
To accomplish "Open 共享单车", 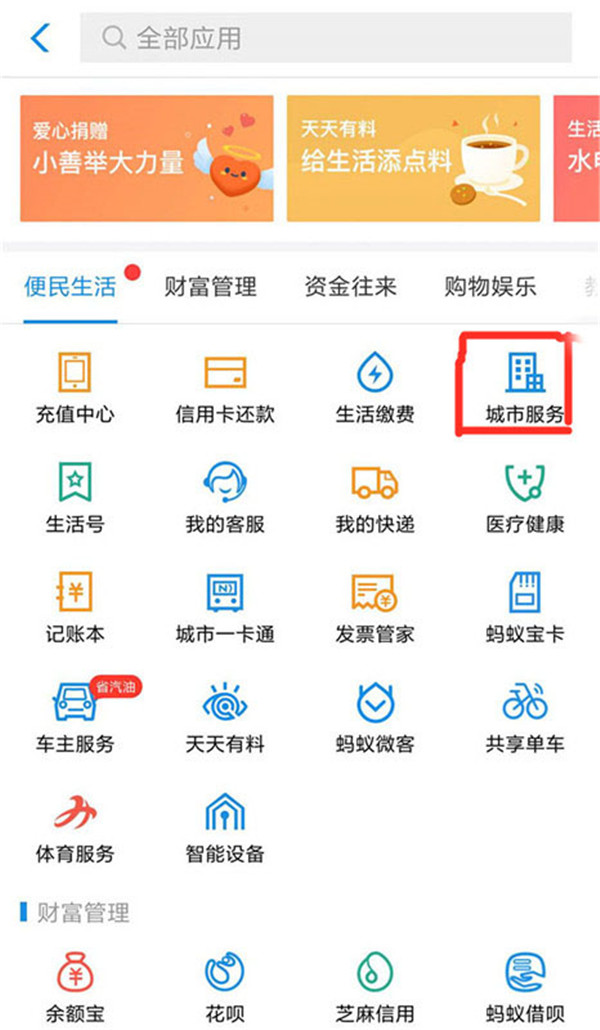I will pyautogui.click(x=524, y=717).
